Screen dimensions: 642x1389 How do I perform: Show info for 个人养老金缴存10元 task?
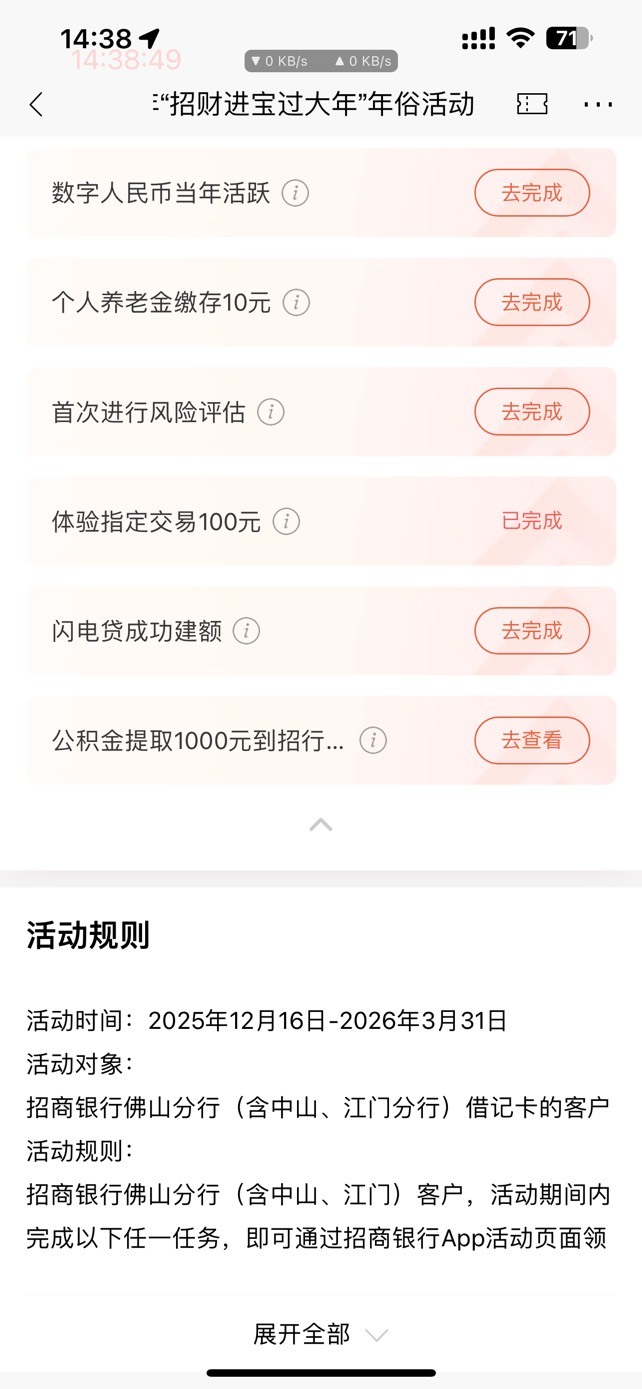(x=296, y=302)
